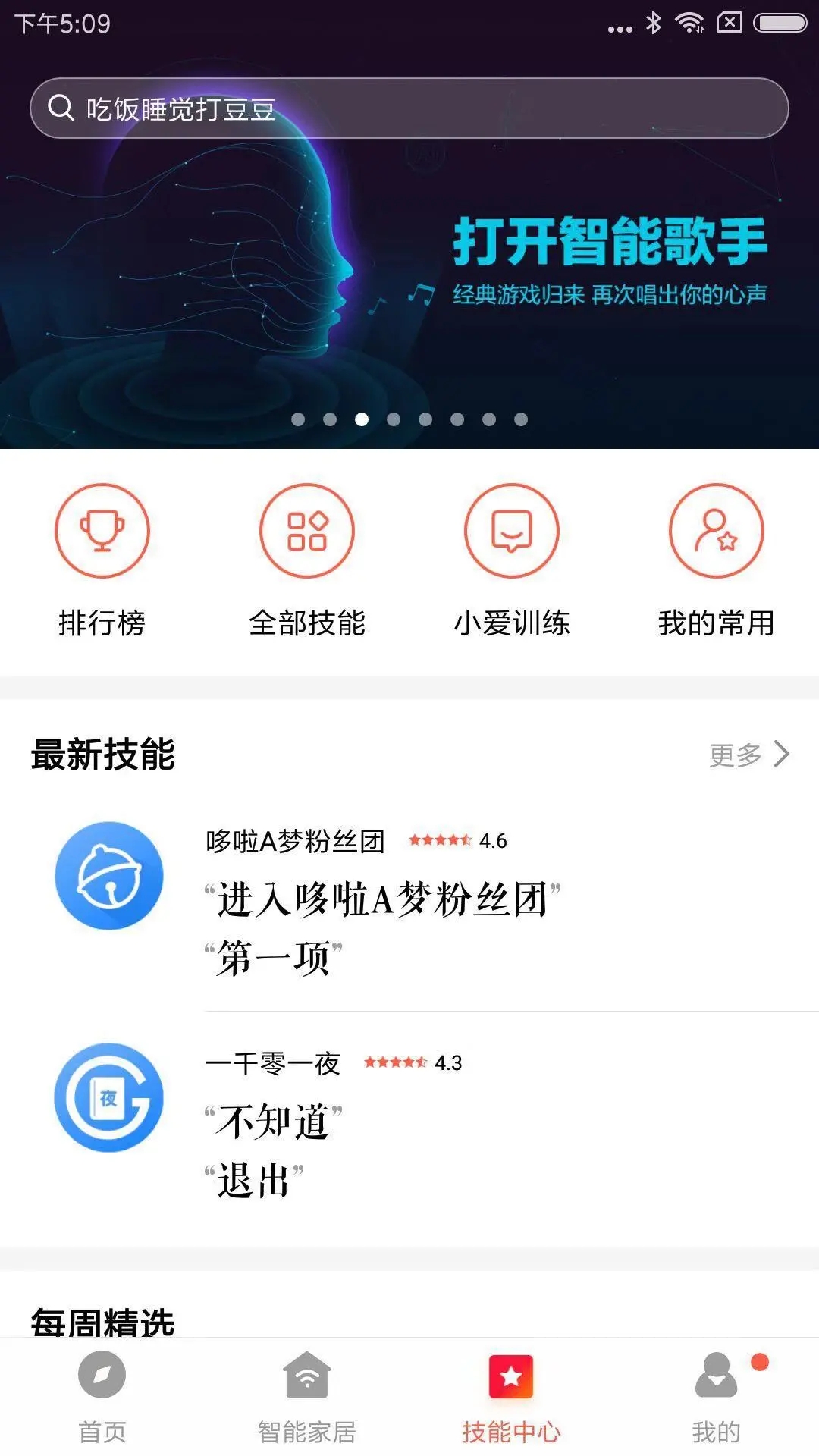Open 小爱训练 speech bubble icon
The image size is (819, 1456).
(512, 531)
